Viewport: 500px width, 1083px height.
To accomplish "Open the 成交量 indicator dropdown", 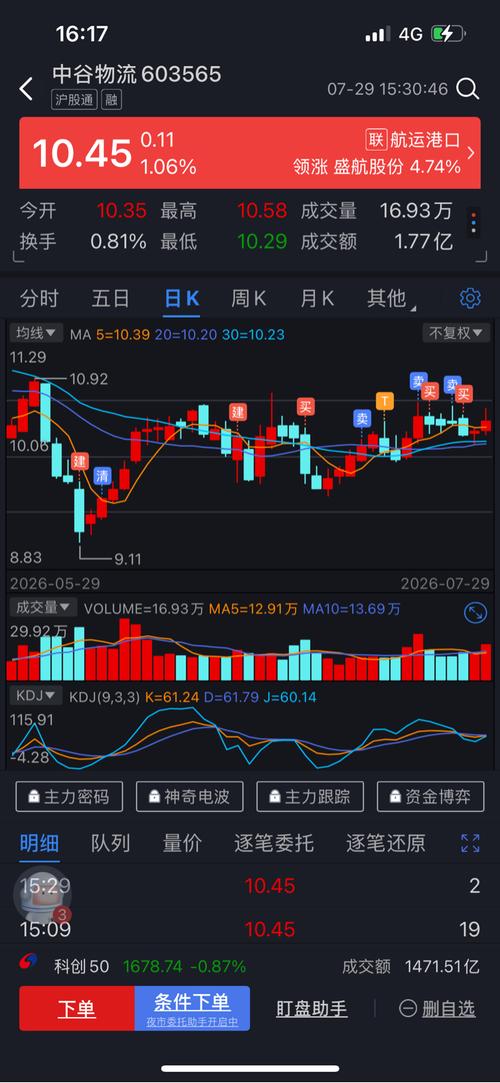I will [43, 608].
